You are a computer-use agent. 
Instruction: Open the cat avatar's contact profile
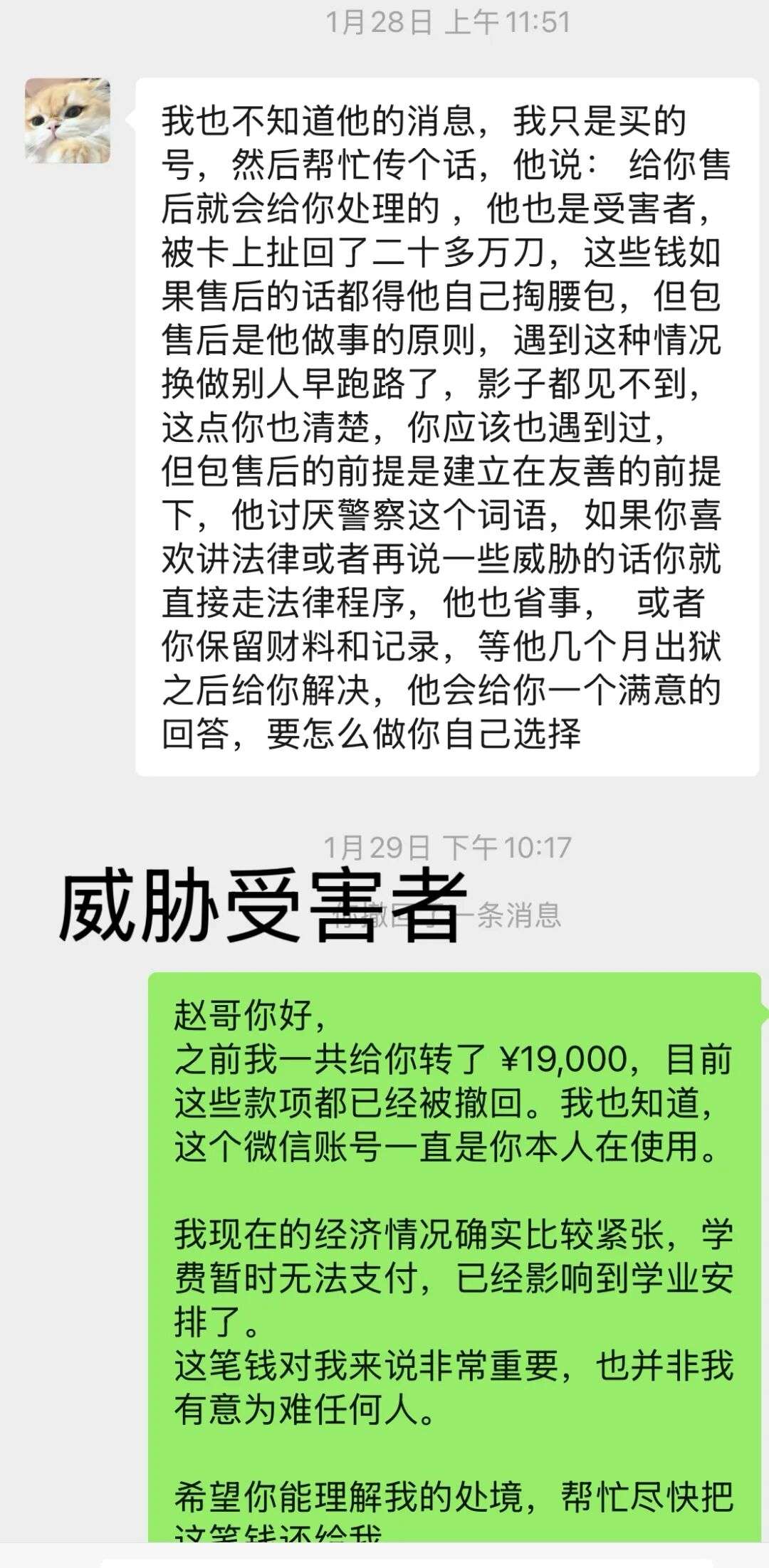[68, 120]
